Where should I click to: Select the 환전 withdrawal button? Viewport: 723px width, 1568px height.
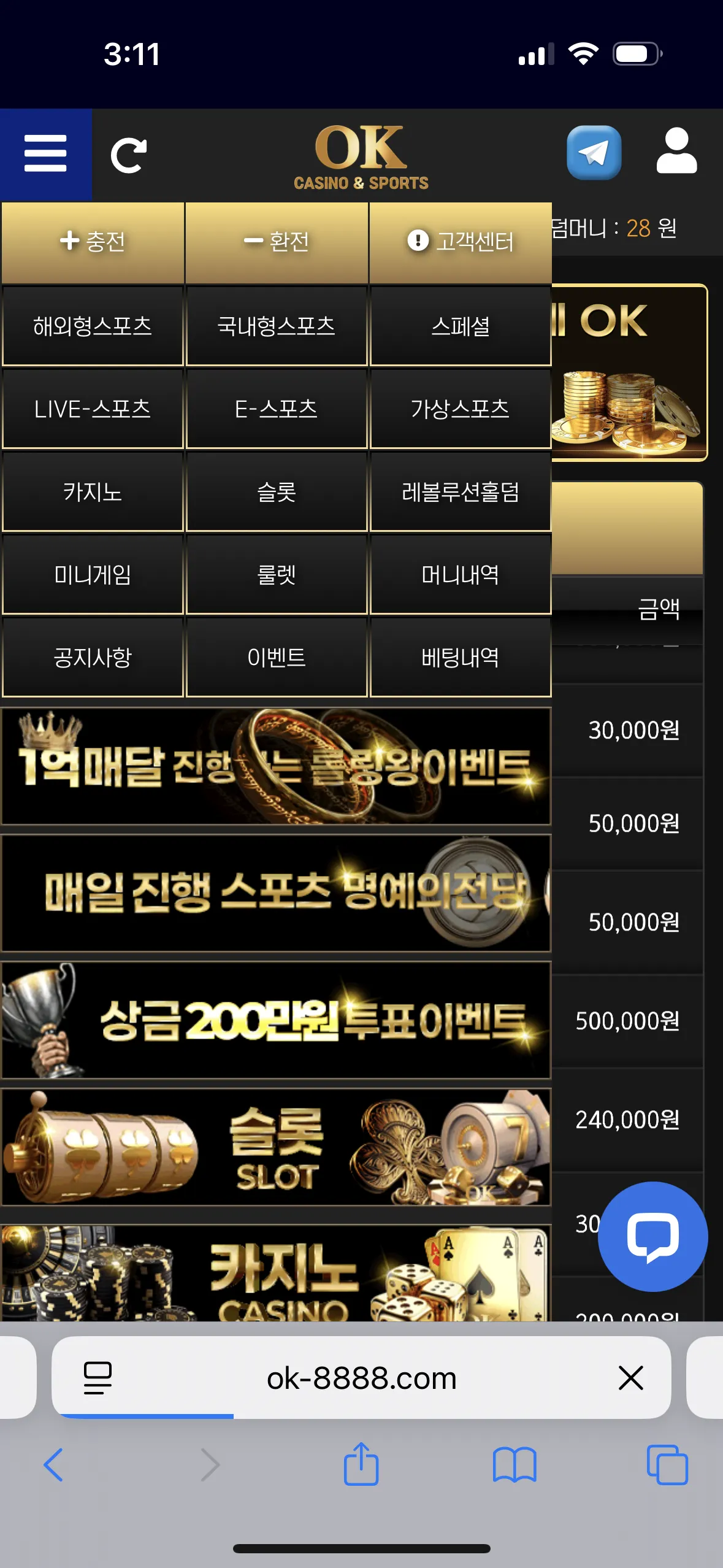(x=277, y=242)
